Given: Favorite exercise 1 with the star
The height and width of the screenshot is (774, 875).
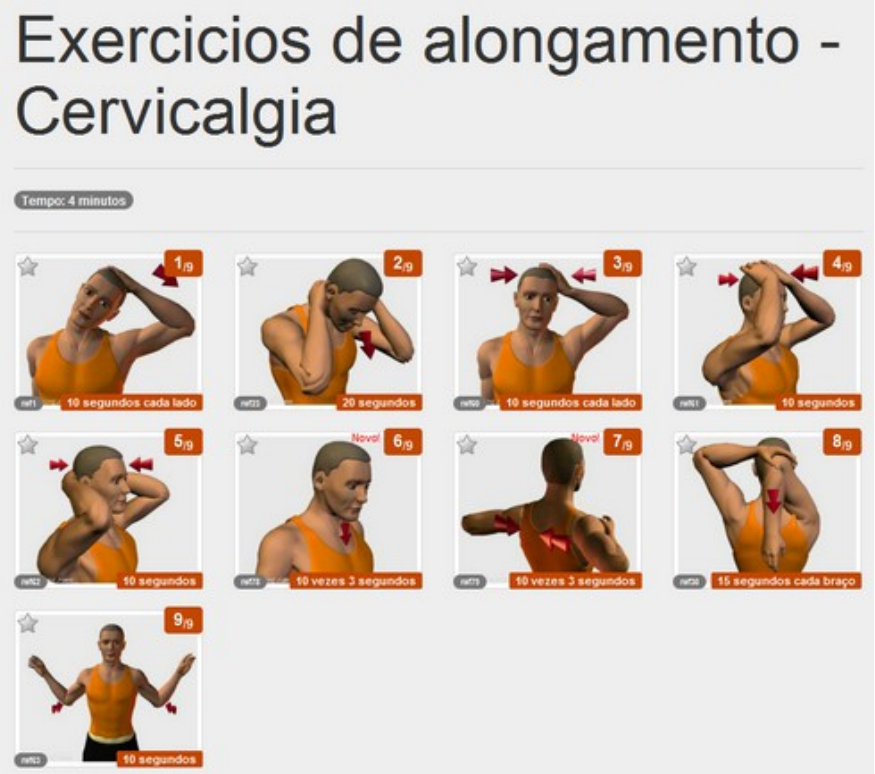Looking at the screenshot, I should [x=28, y=266].
